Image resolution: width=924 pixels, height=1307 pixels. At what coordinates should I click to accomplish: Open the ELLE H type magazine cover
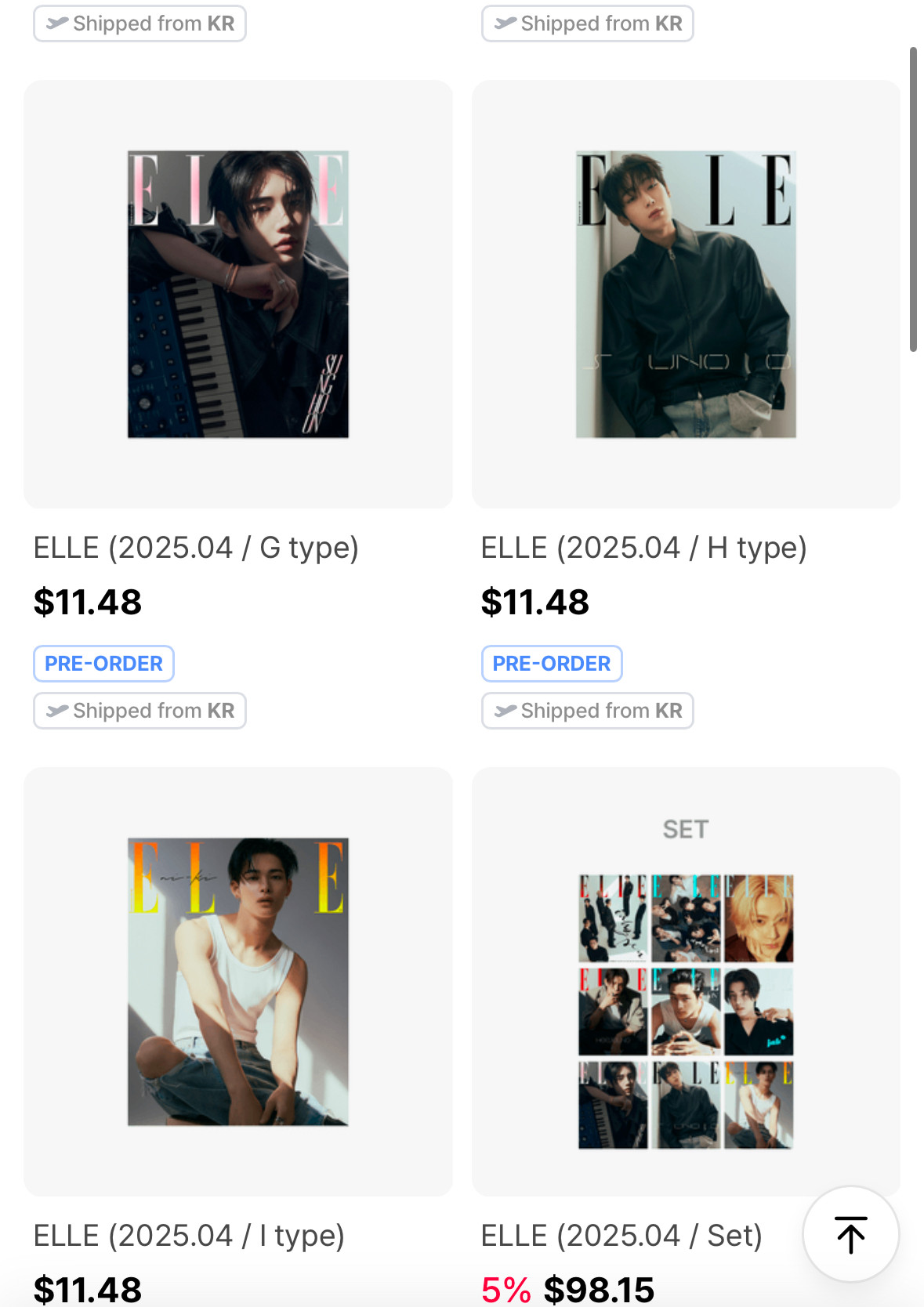click(x=686, y=294)
